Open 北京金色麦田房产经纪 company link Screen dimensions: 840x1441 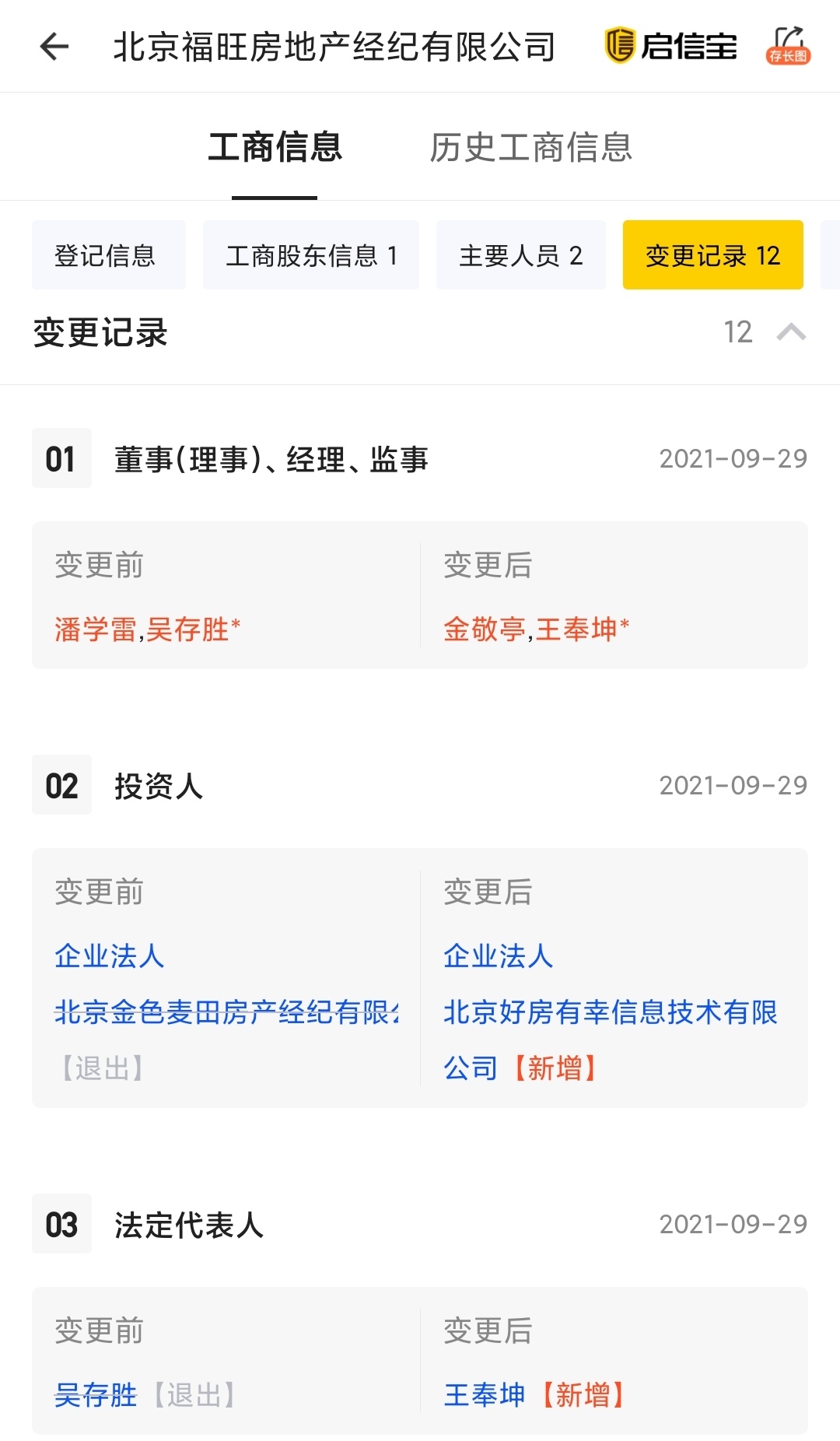(226, 1012)
